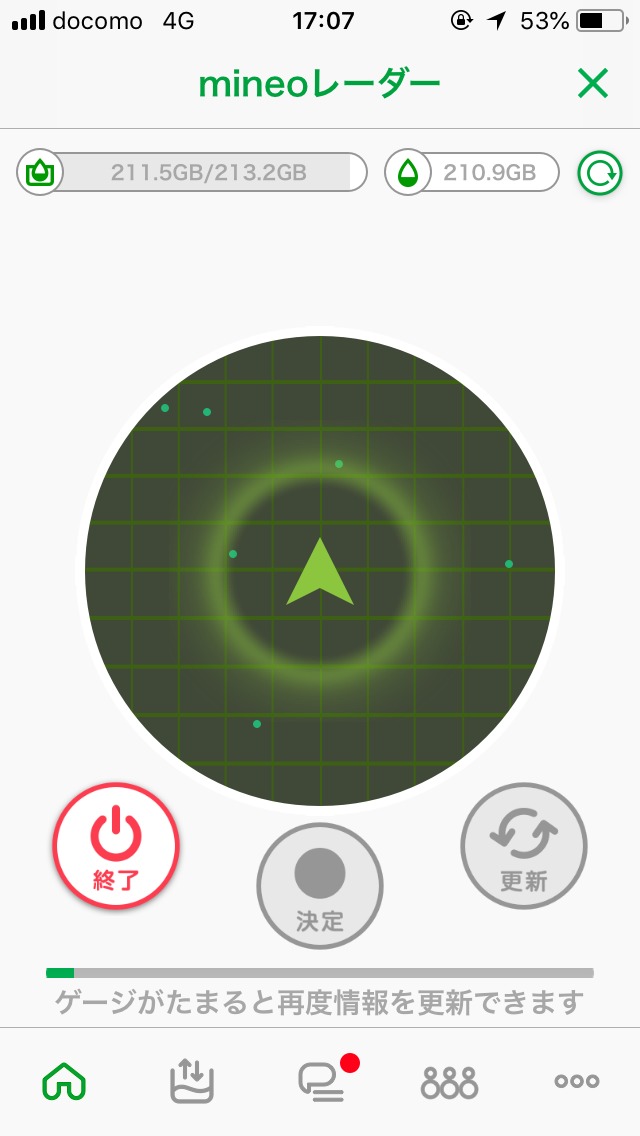Viewport: 640px width, 1136px height.
Task: Open the tank upload/download tab
Action: click(192, 1081)
